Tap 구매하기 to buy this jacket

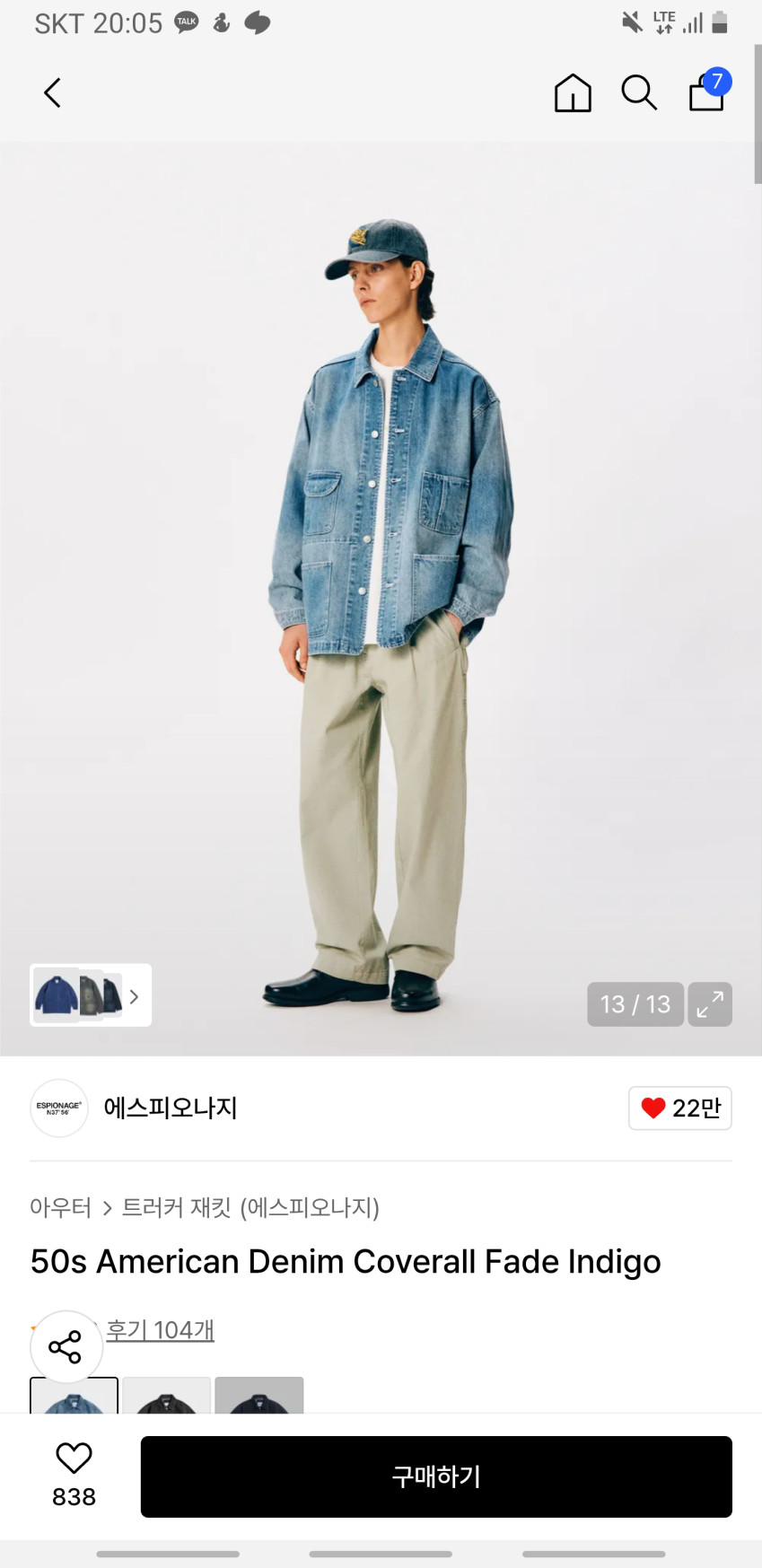click(436, 1476)
